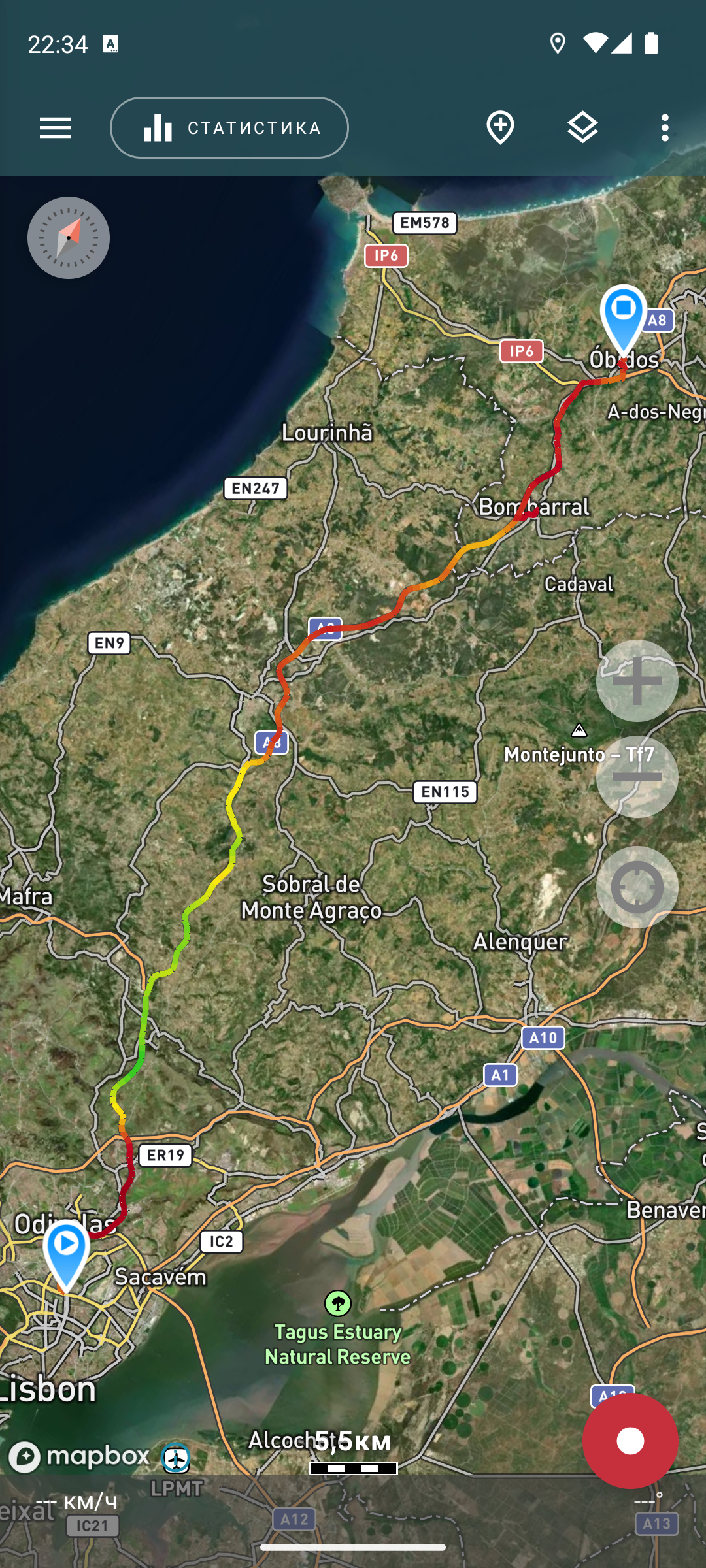Open the Статистика statistics panel
Screen dimensions: 706x1568
[229, 128]
